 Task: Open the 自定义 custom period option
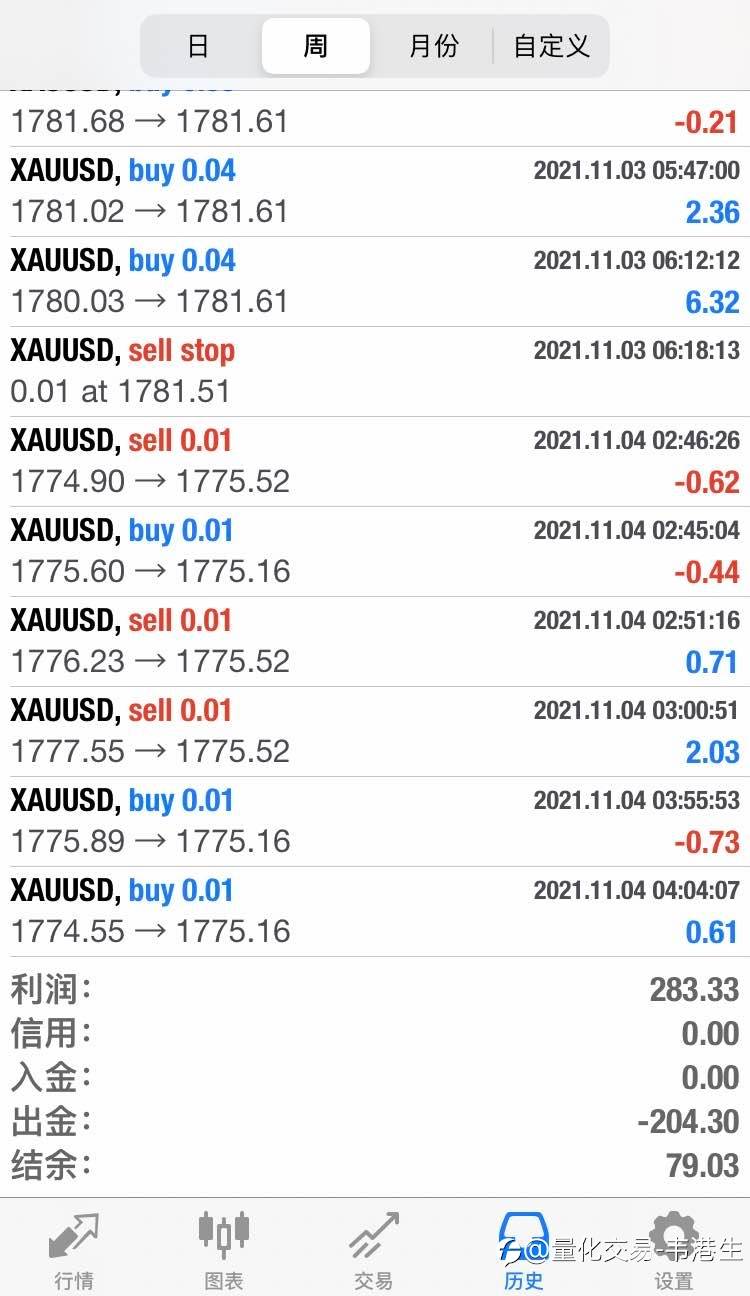551,46
